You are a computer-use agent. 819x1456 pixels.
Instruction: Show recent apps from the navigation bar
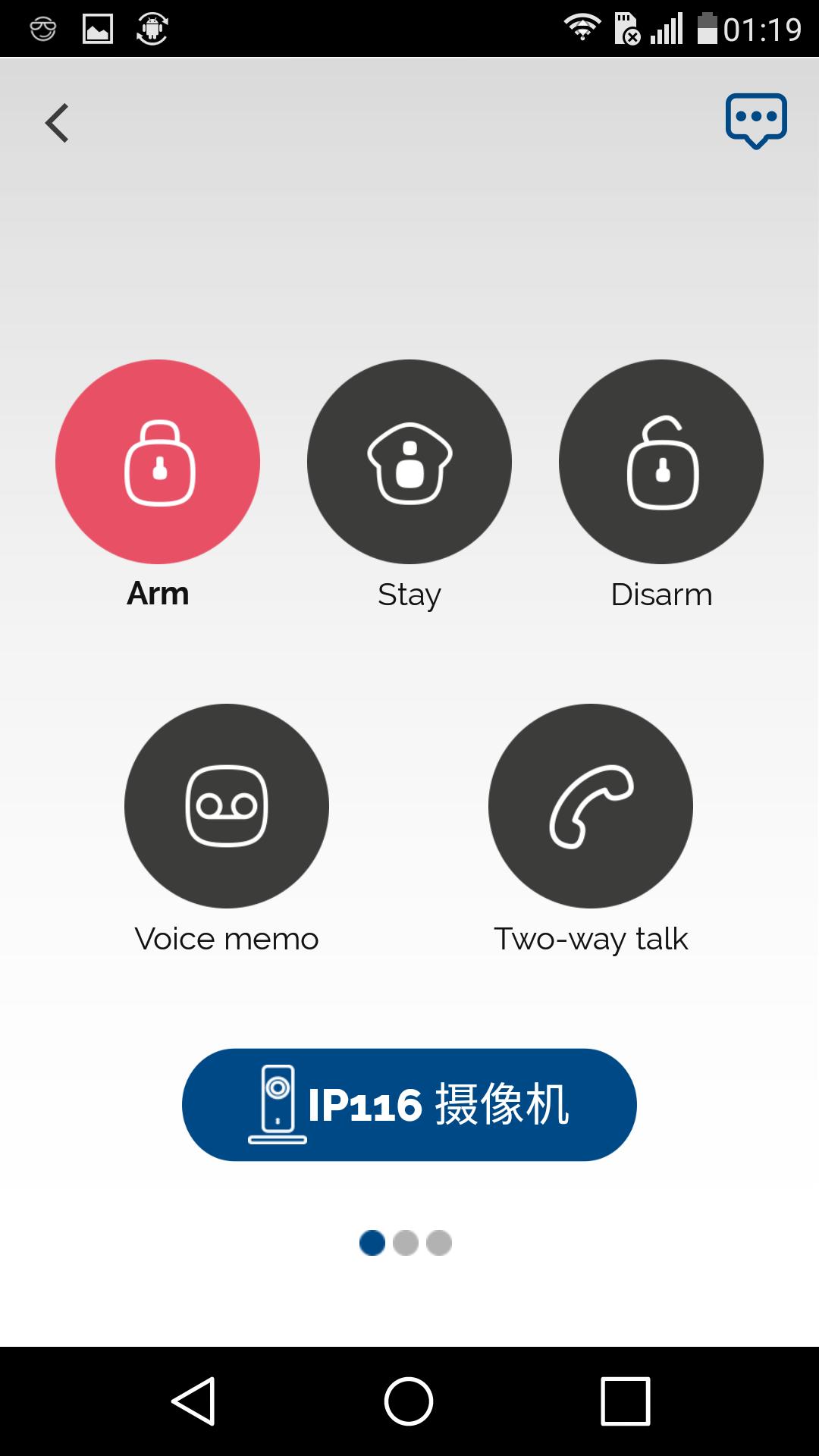626,1401
